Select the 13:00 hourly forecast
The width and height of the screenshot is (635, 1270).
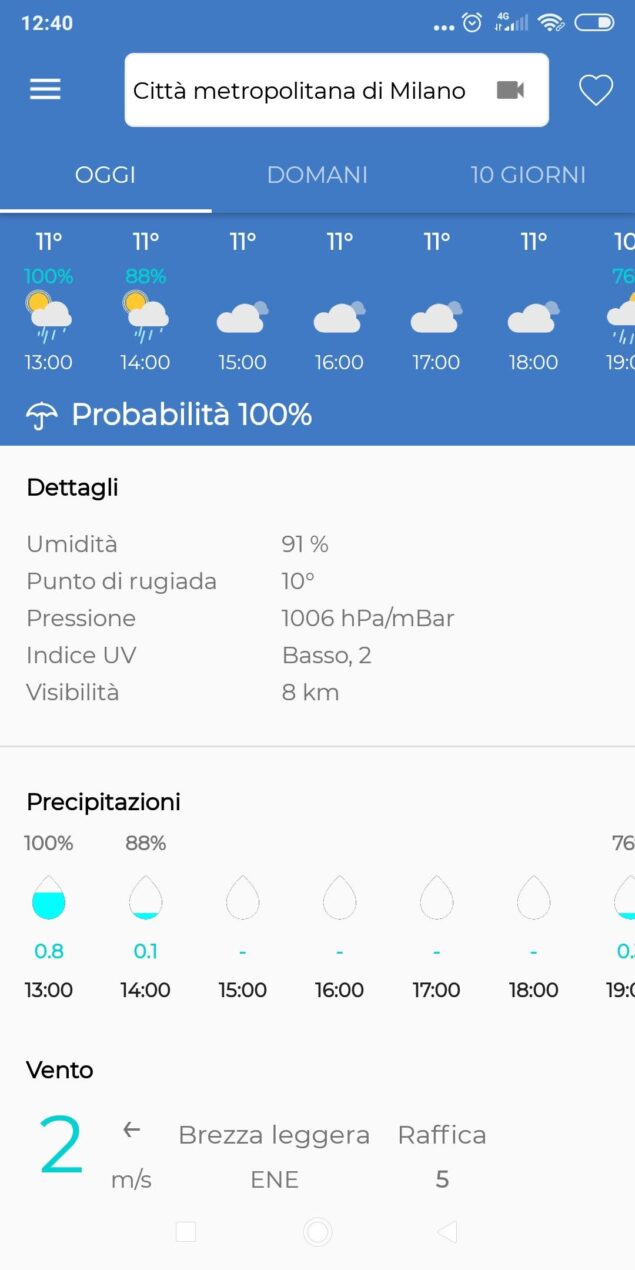pyautogui.click(x=48, y=302)
